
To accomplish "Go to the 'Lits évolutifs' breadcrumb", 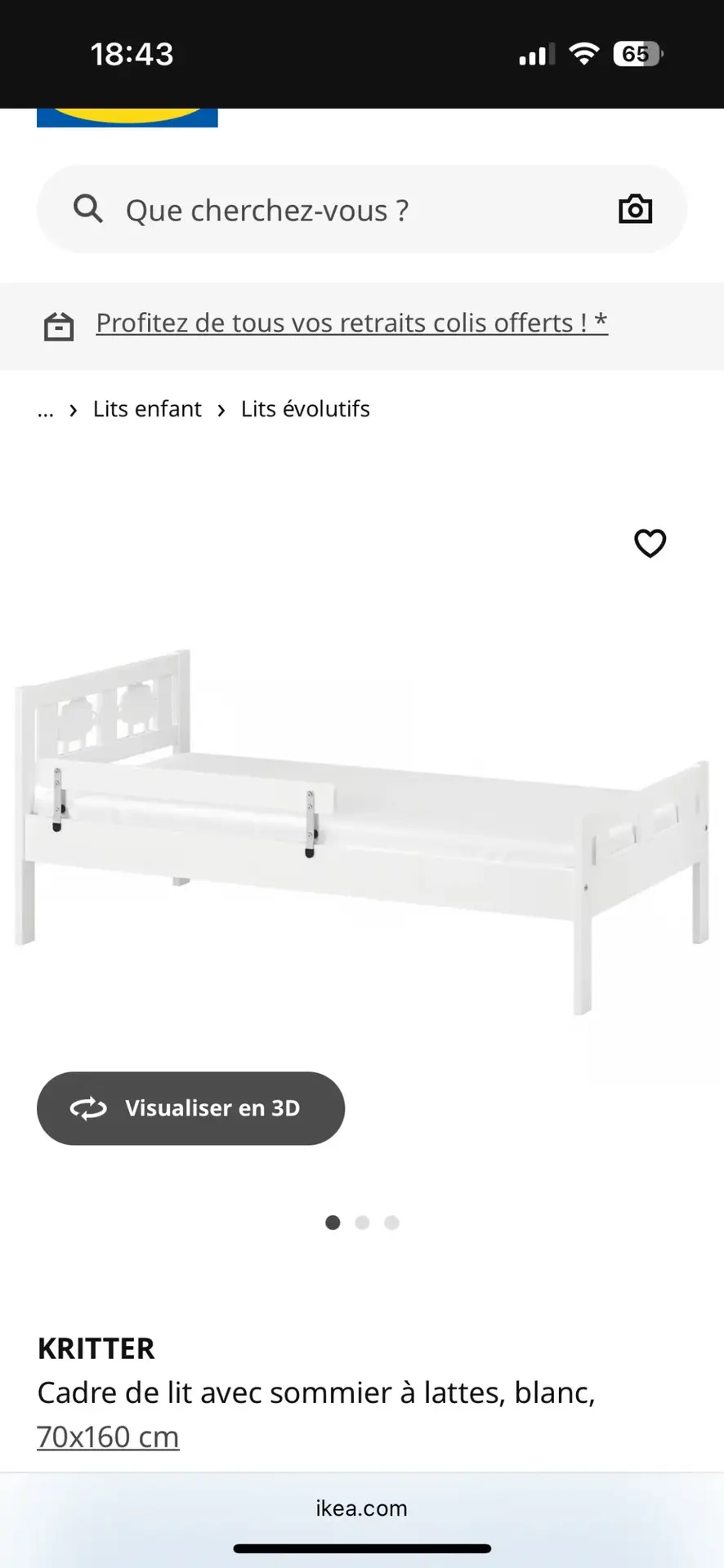I will pos(305,409).
